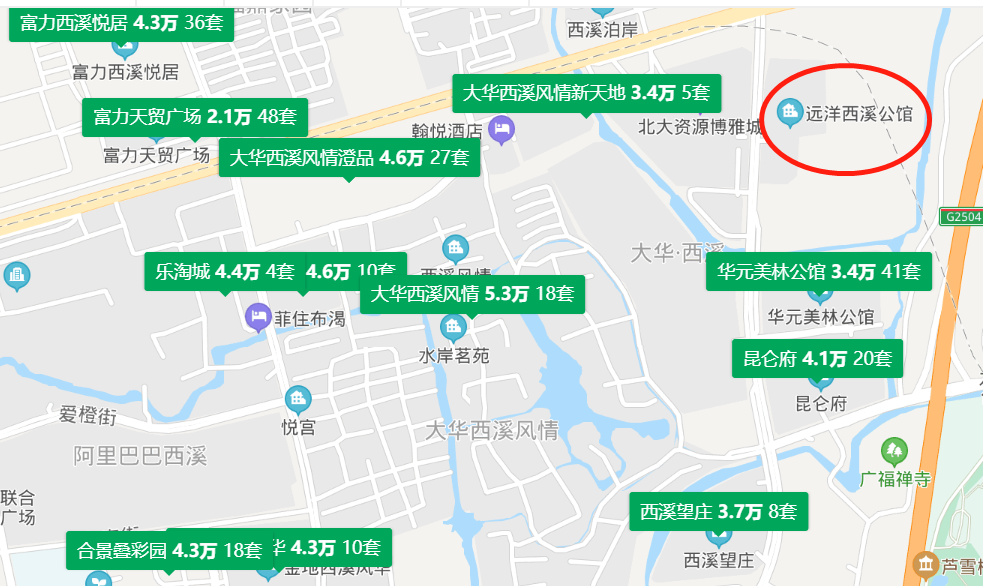Screen dimensions: 983x586
Task: Tap the 大华西溪风情澄品 4.6万 marker
Action: coord(349,158)
